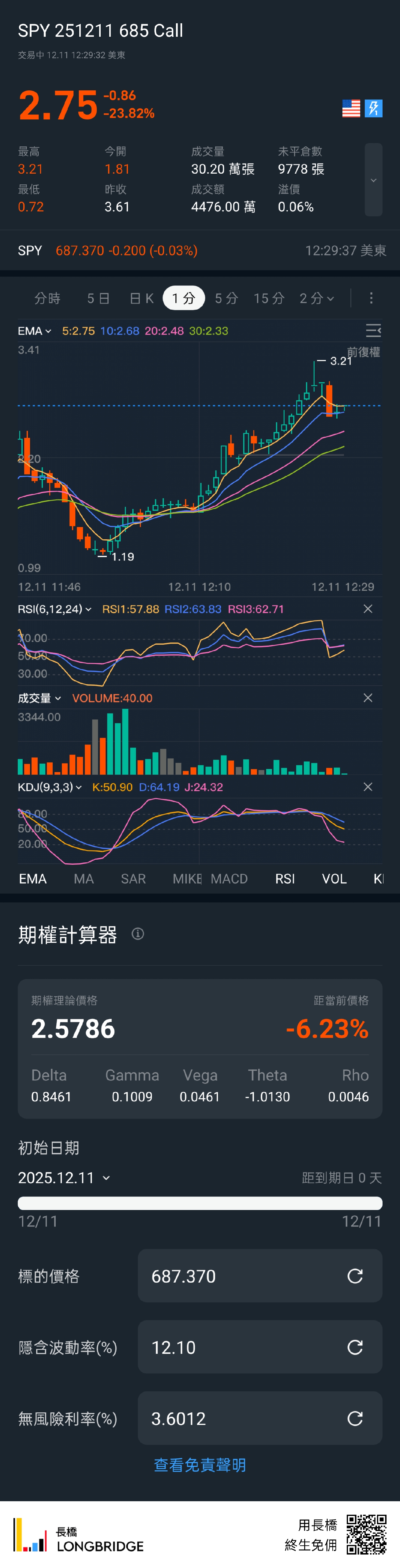Viewport: 400px width, 1568px height.
Task: Close the 成交量 volume panel
Action: (368, 698)
